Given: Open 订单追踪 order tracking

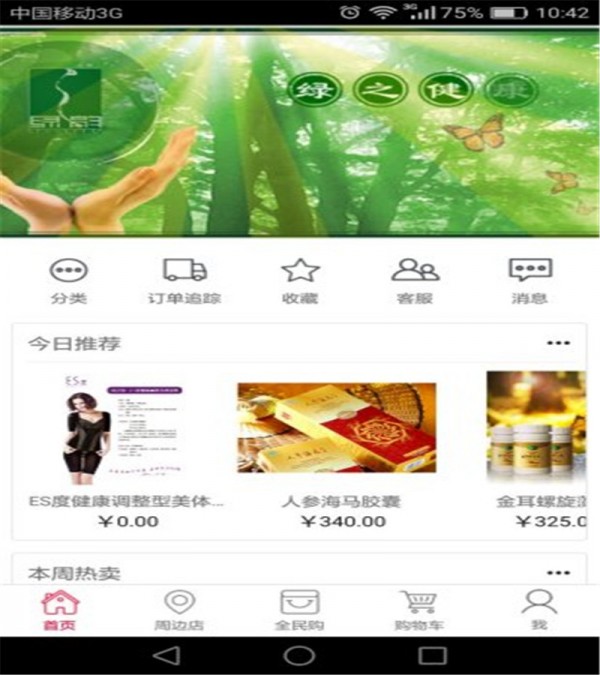Looking at the screenshot, I should [x=184, y=280].
